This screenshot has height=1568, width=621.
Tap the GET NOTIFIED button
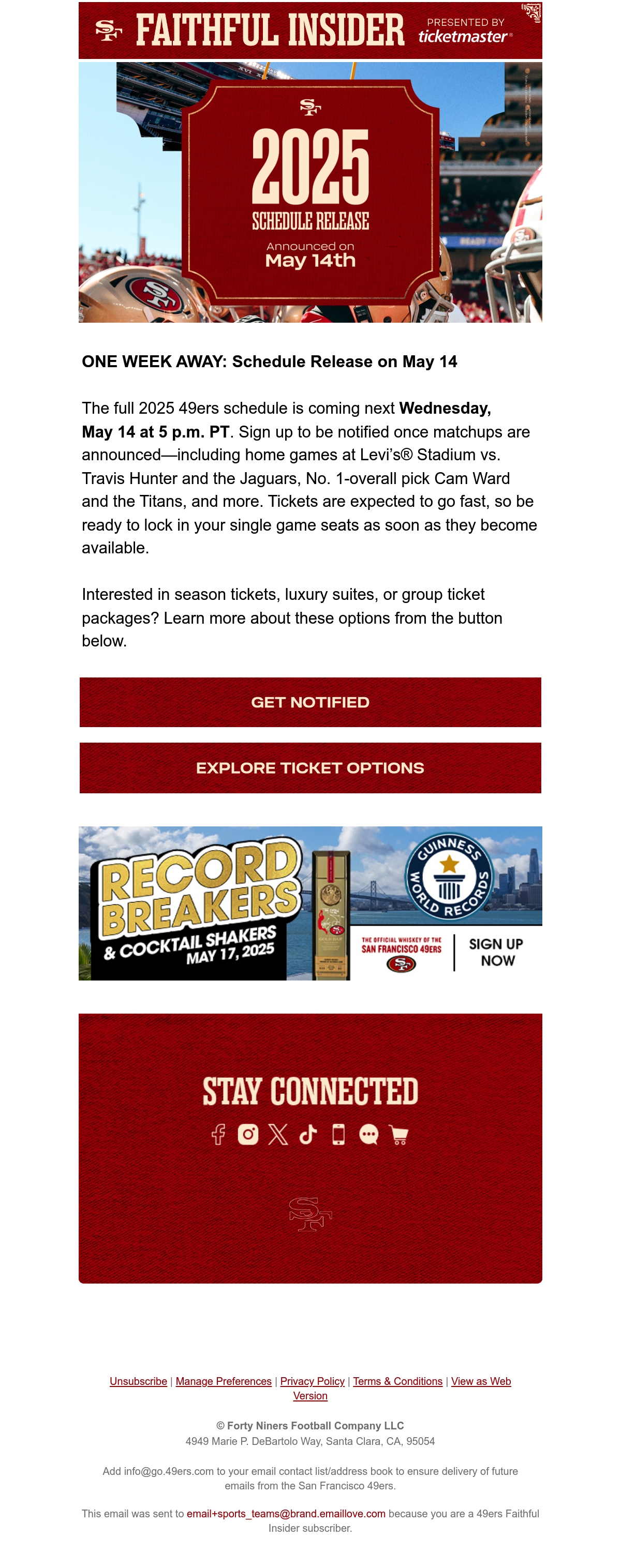point(310,702)
